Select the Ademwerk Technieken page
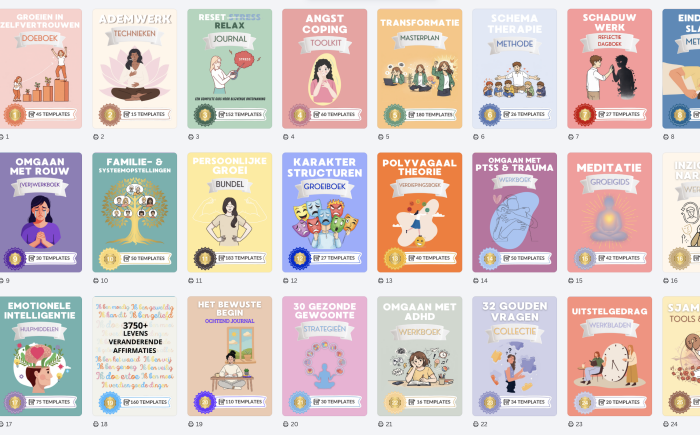 pyautogui.click(x=134, y=68)
